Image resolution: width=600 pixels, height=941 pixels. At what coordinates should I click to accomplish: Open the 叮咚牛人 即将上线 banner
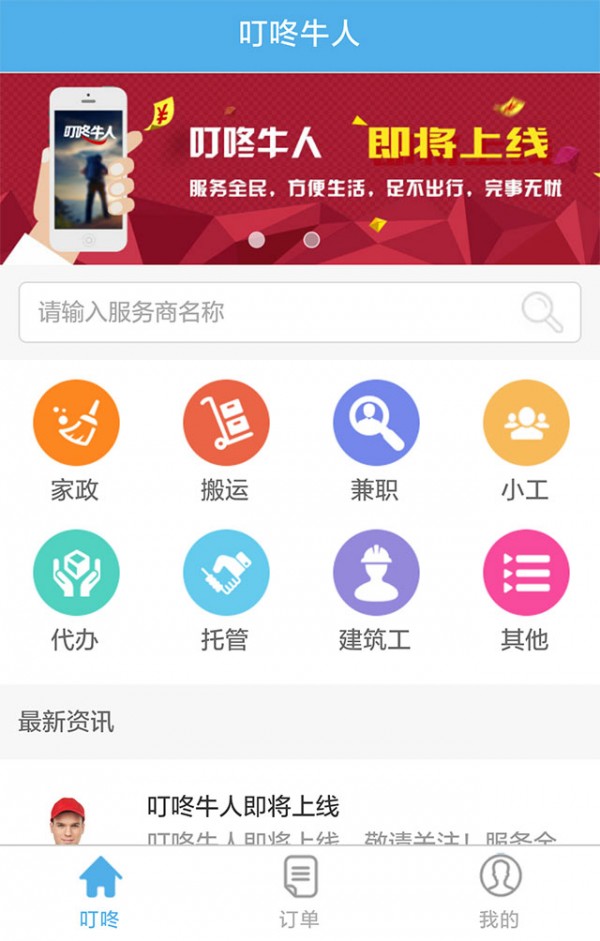pos(300,165)
